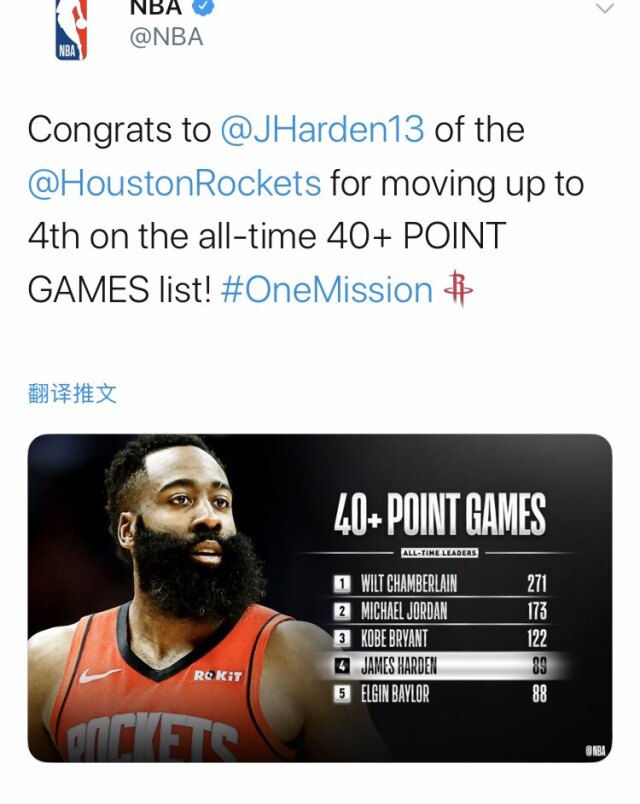Image resolution: width=640 pixels, height=804 pixels.
Task: Open the tweet options dropdown arrow
Action: (x=604, y=9)
